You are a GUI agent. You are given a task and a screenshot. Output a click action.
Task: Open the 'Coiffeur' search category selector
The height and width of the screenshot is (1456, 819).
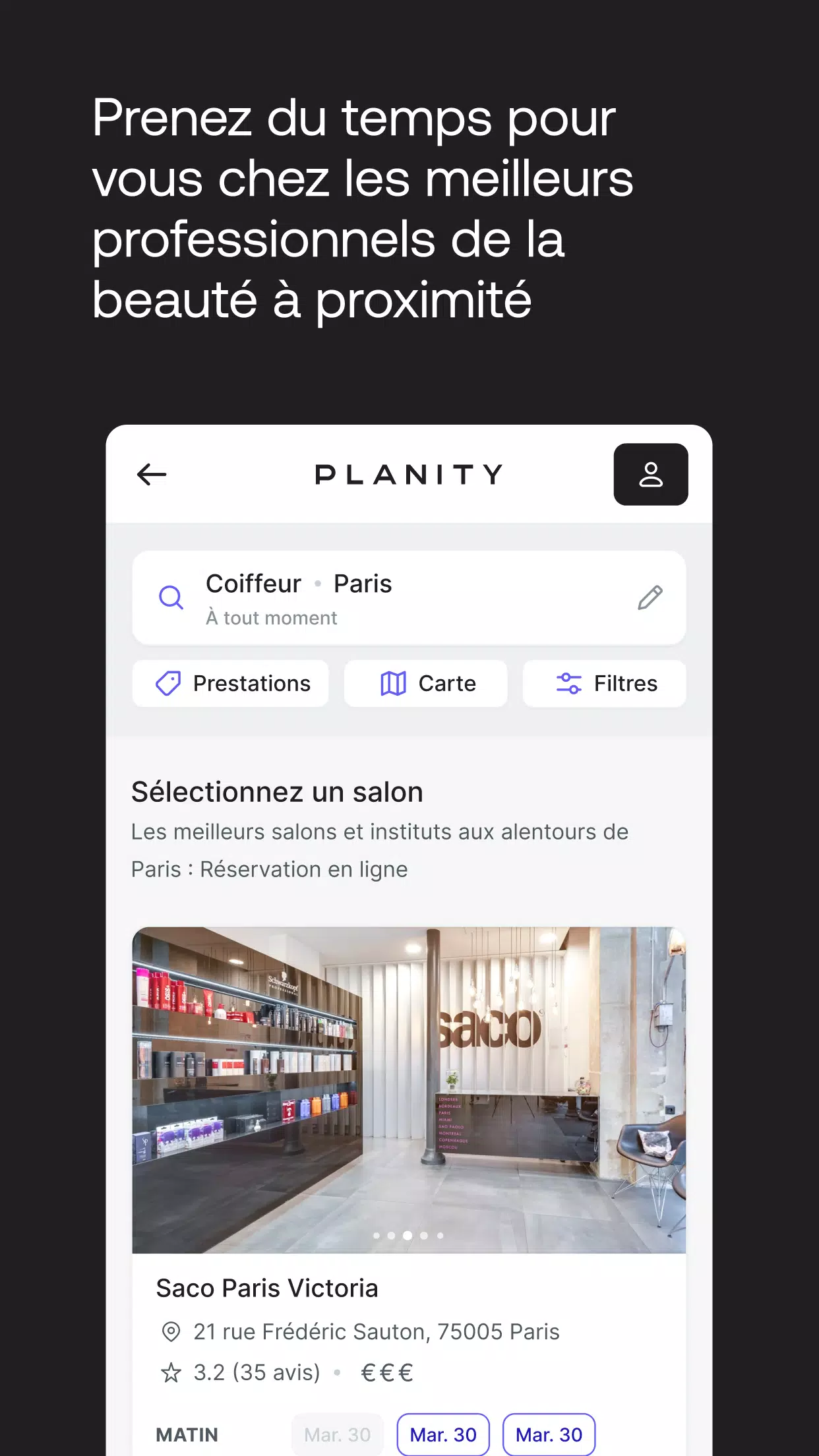click(x=254, y=583)
